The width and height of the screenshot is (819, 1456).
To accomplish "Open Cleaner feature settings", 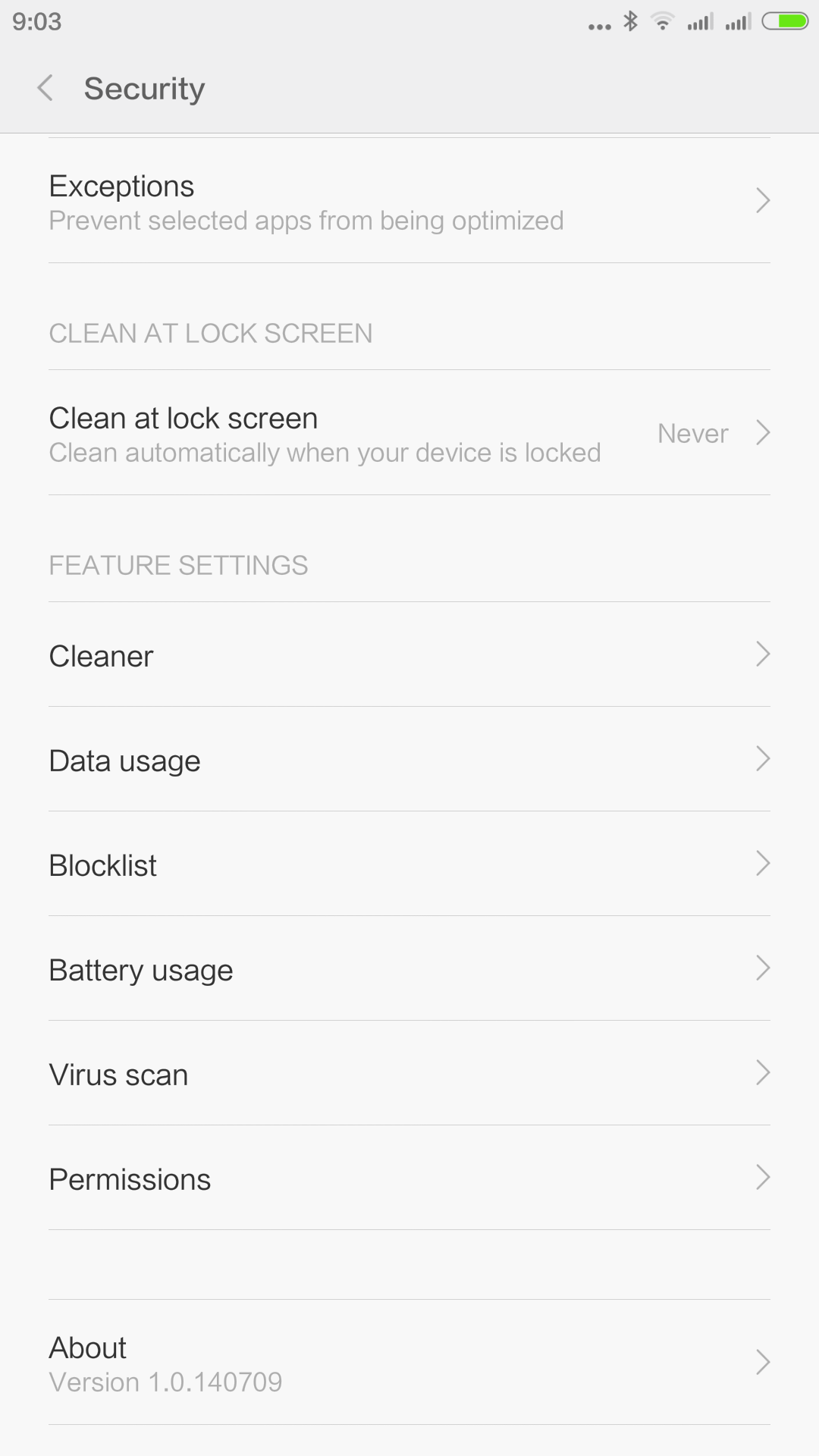I will [x=409, y=654].
